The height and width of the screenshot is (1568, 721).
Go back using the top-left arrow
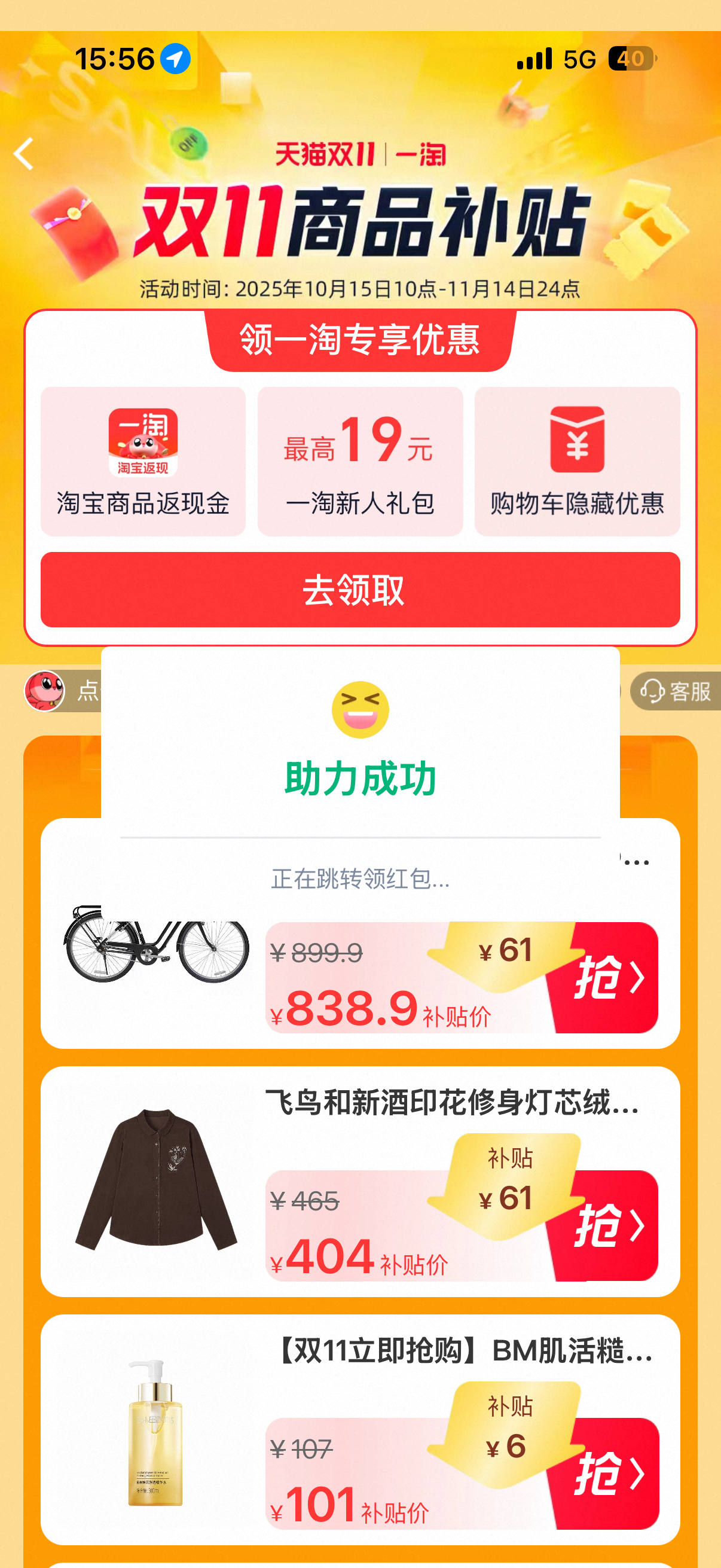pyautogui.click(x=24, y=153)
